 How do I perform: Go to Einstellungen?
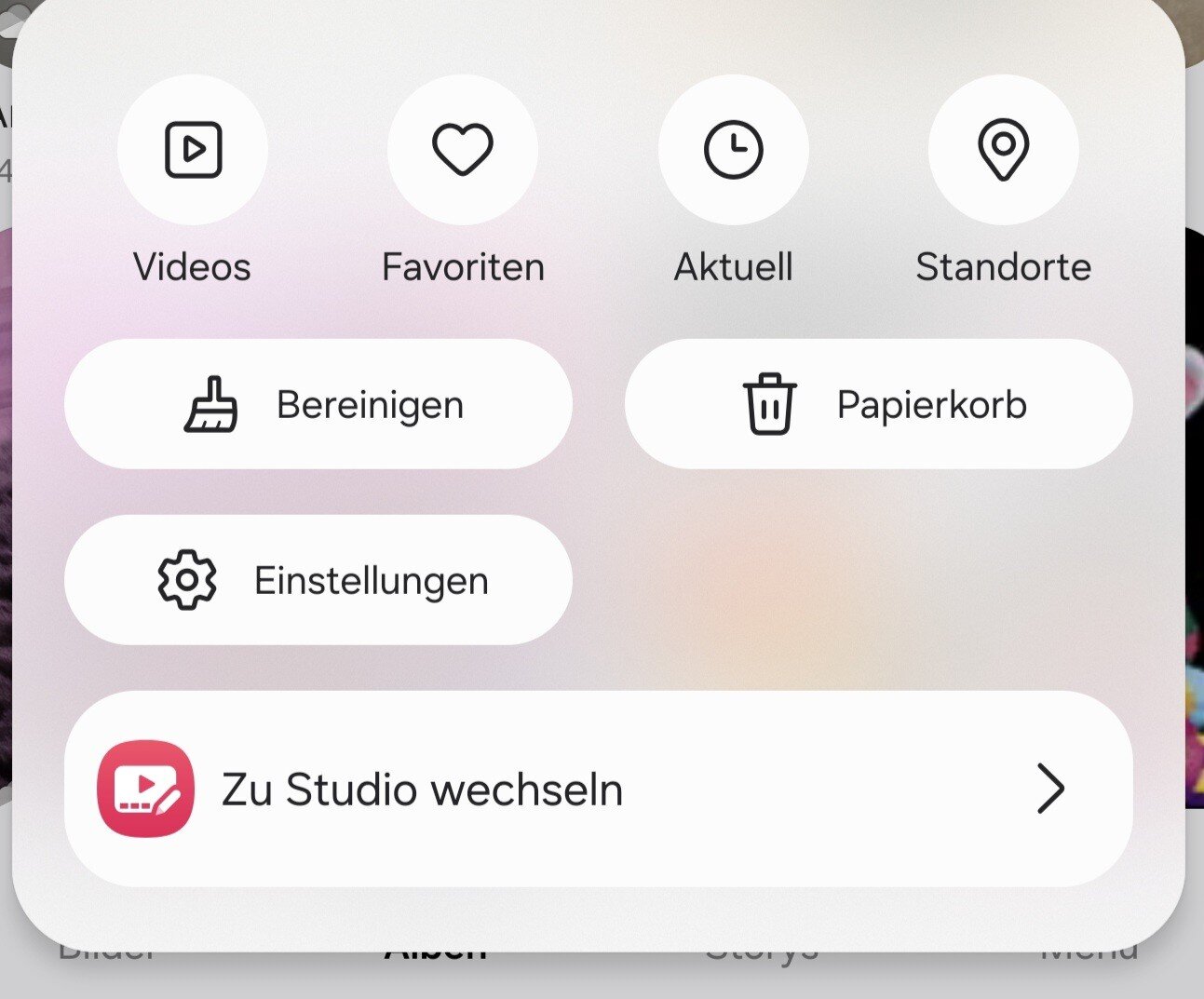[x=318, y=580]
